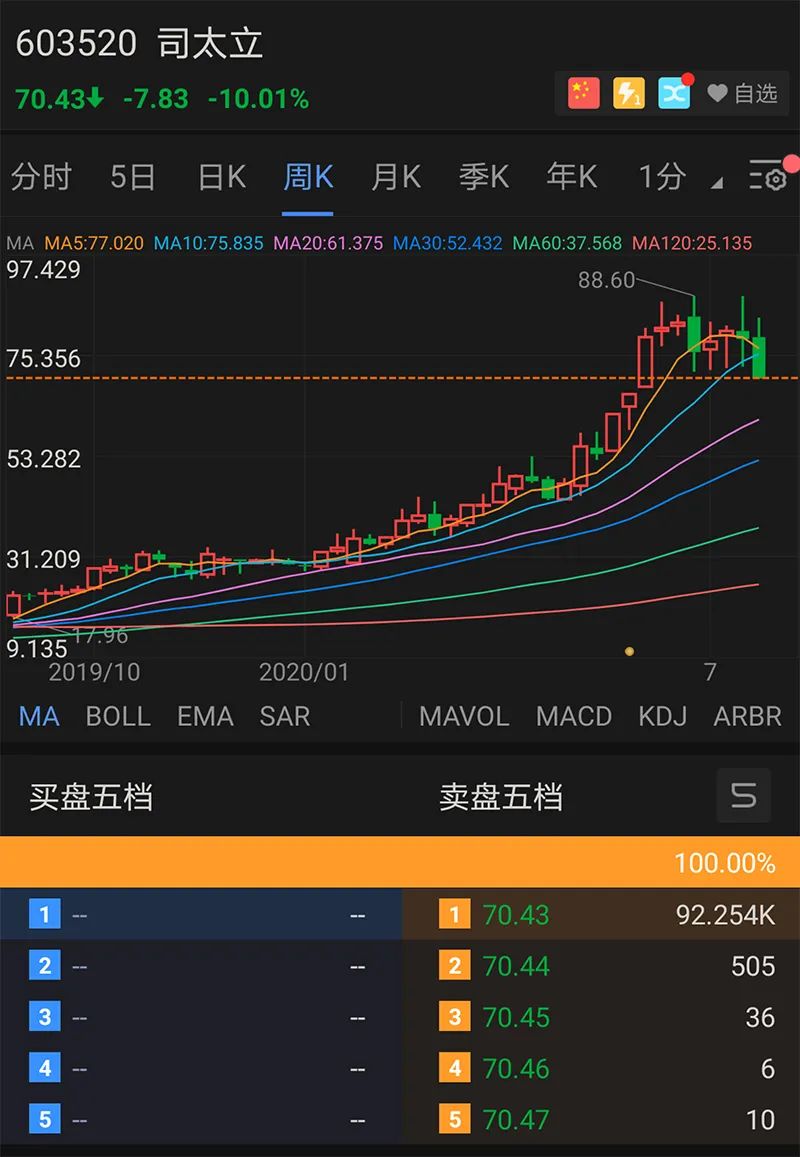Show the MACD sub-indicator
The width and height of the screenshot is (800, 1157).
[x=574, y=716]
